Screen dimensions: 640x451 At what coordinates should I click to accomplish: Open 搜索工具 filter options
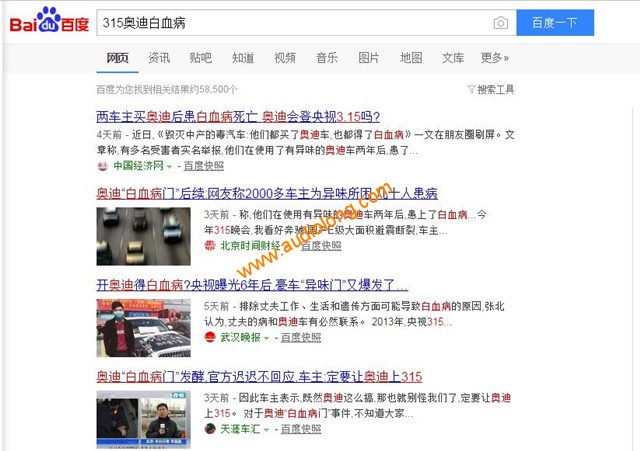491,89
